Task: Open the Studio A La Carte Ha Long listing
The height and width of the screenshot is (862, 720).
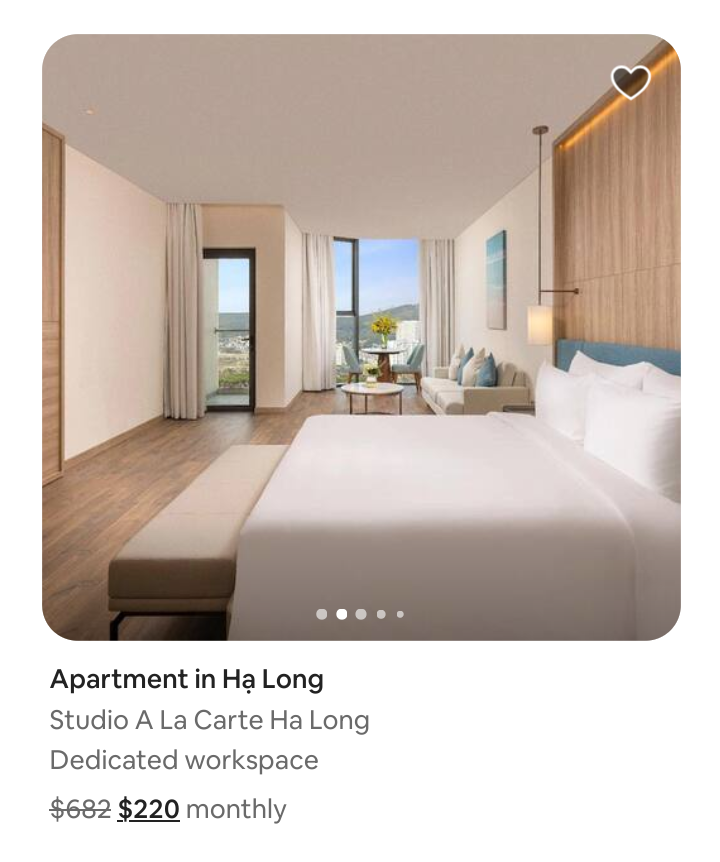Action: click(210, 720)
